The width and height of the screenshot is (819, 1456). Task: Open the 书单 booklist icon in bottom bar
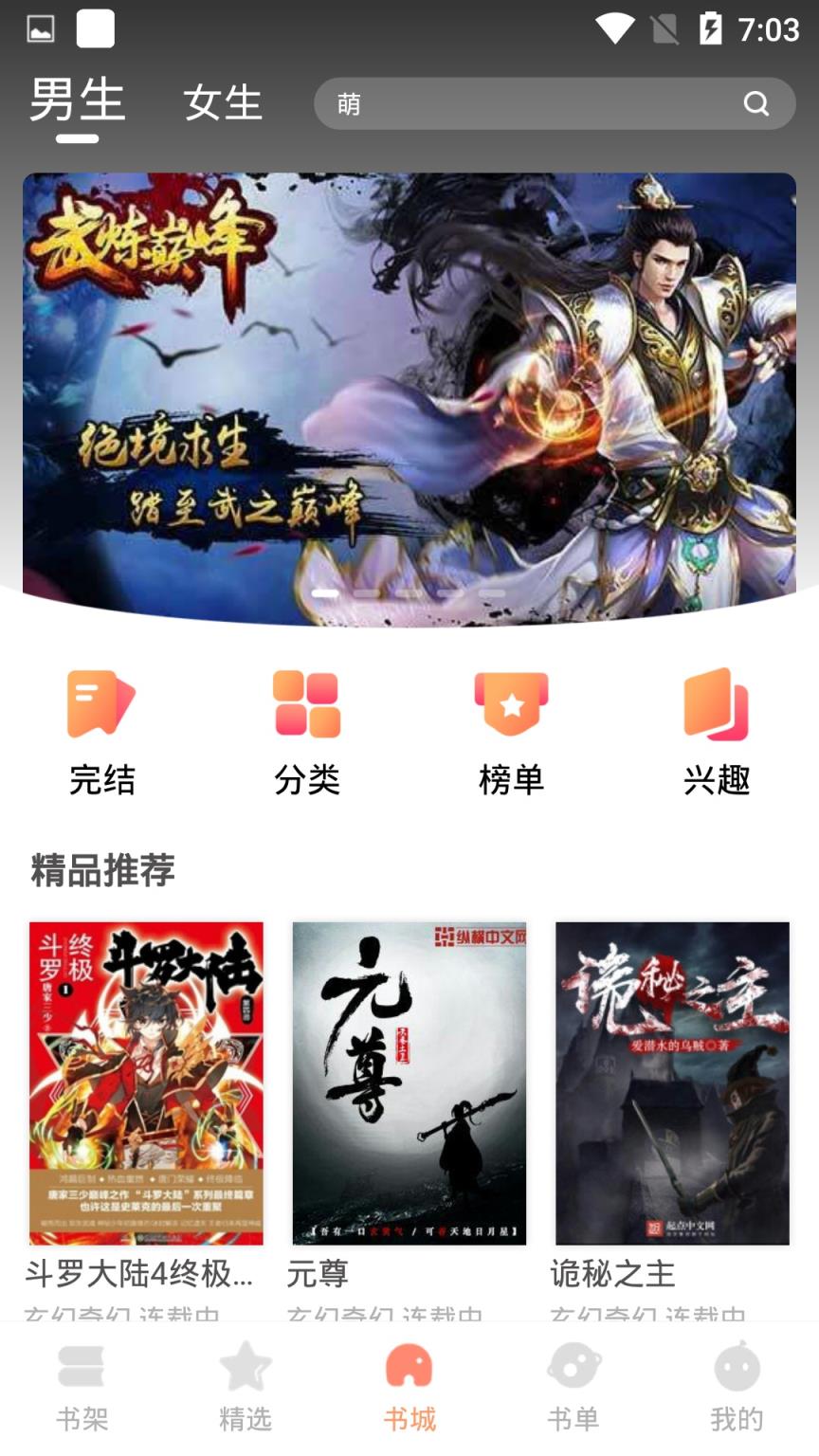pyautogui.click(x=573, y=1368)
